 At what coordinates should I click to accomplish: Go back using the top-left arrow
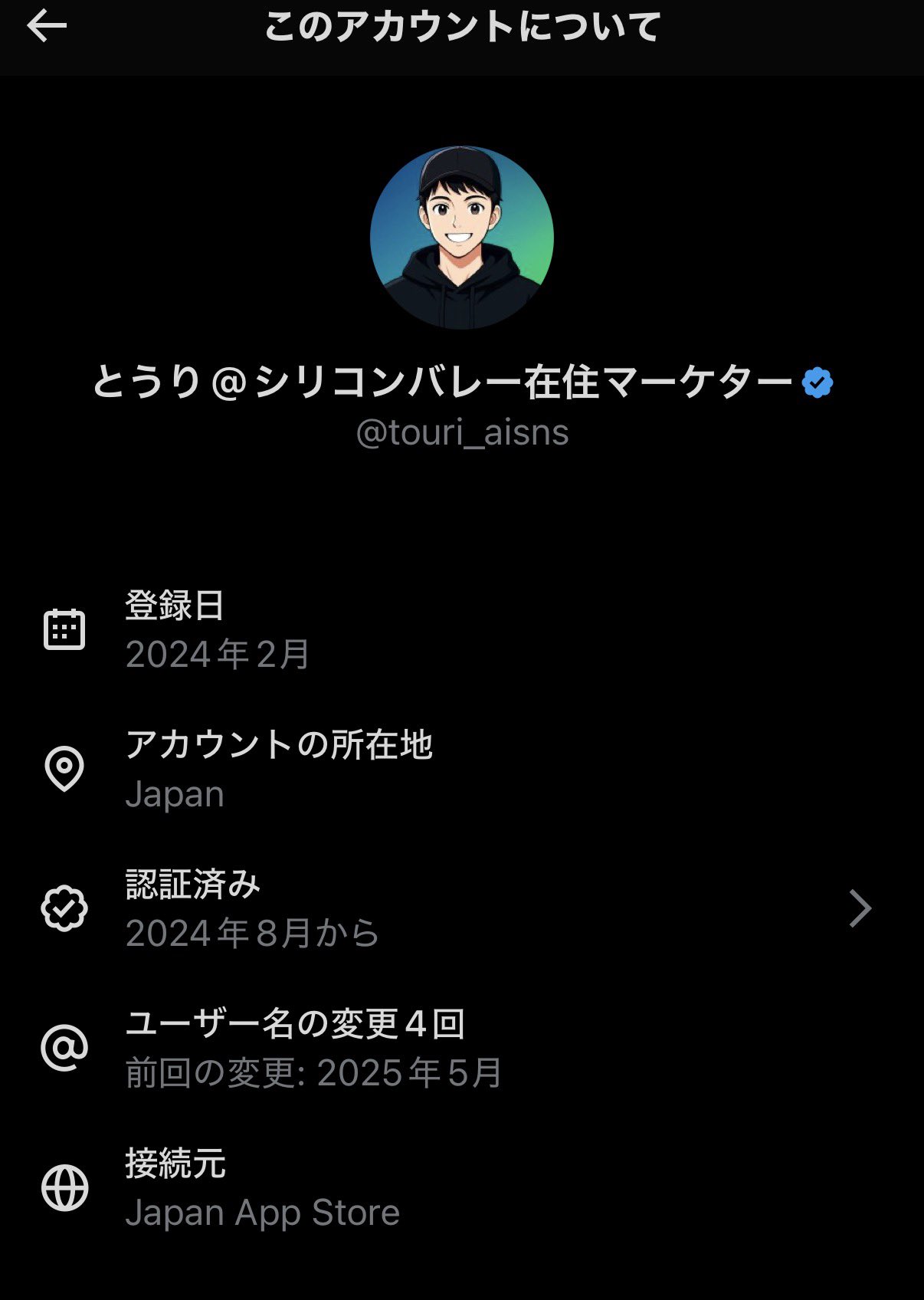pyautogui.click(x=47, y=28)
